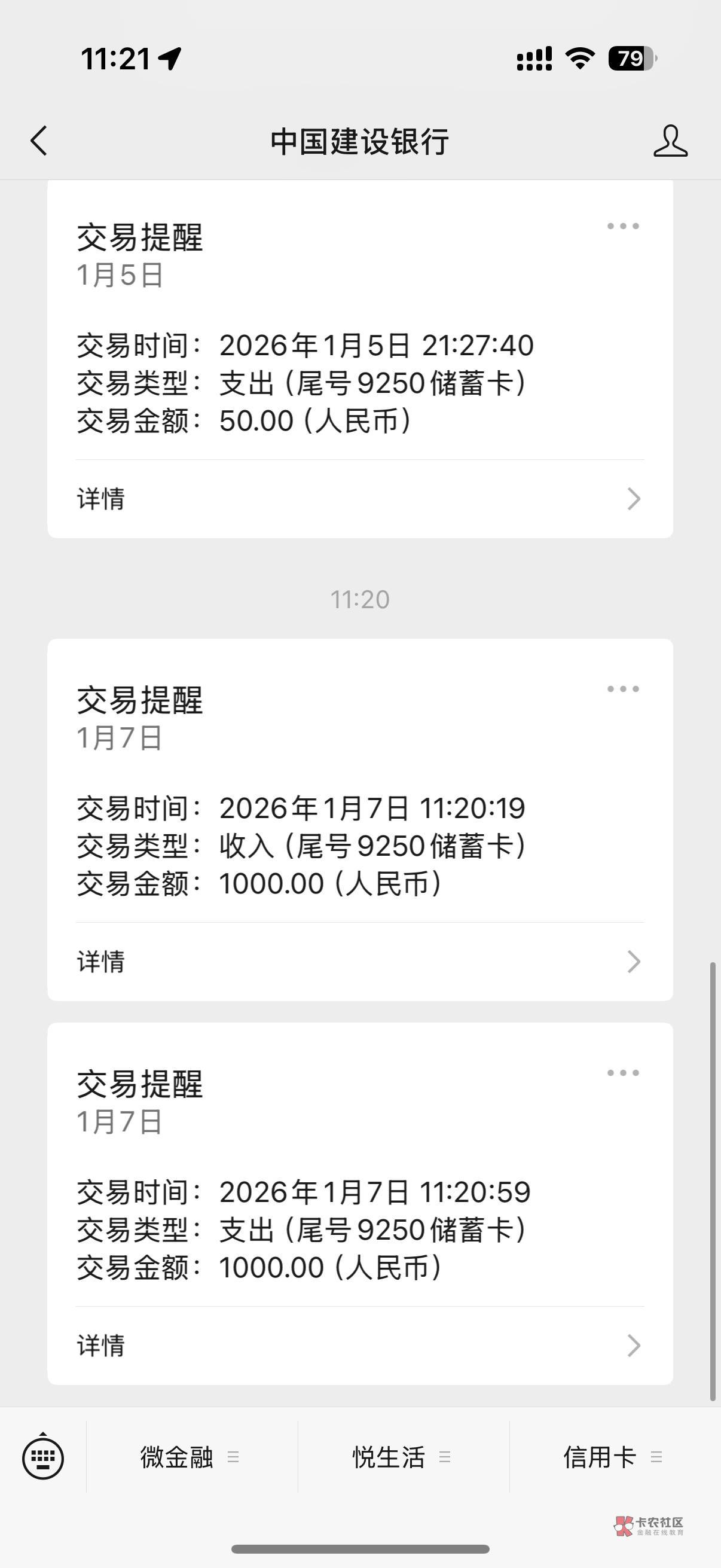Screen dimensions: 721x1568
Task: Open overflow menu on the 11:20:19 收入 card
Action: point(623,689)
